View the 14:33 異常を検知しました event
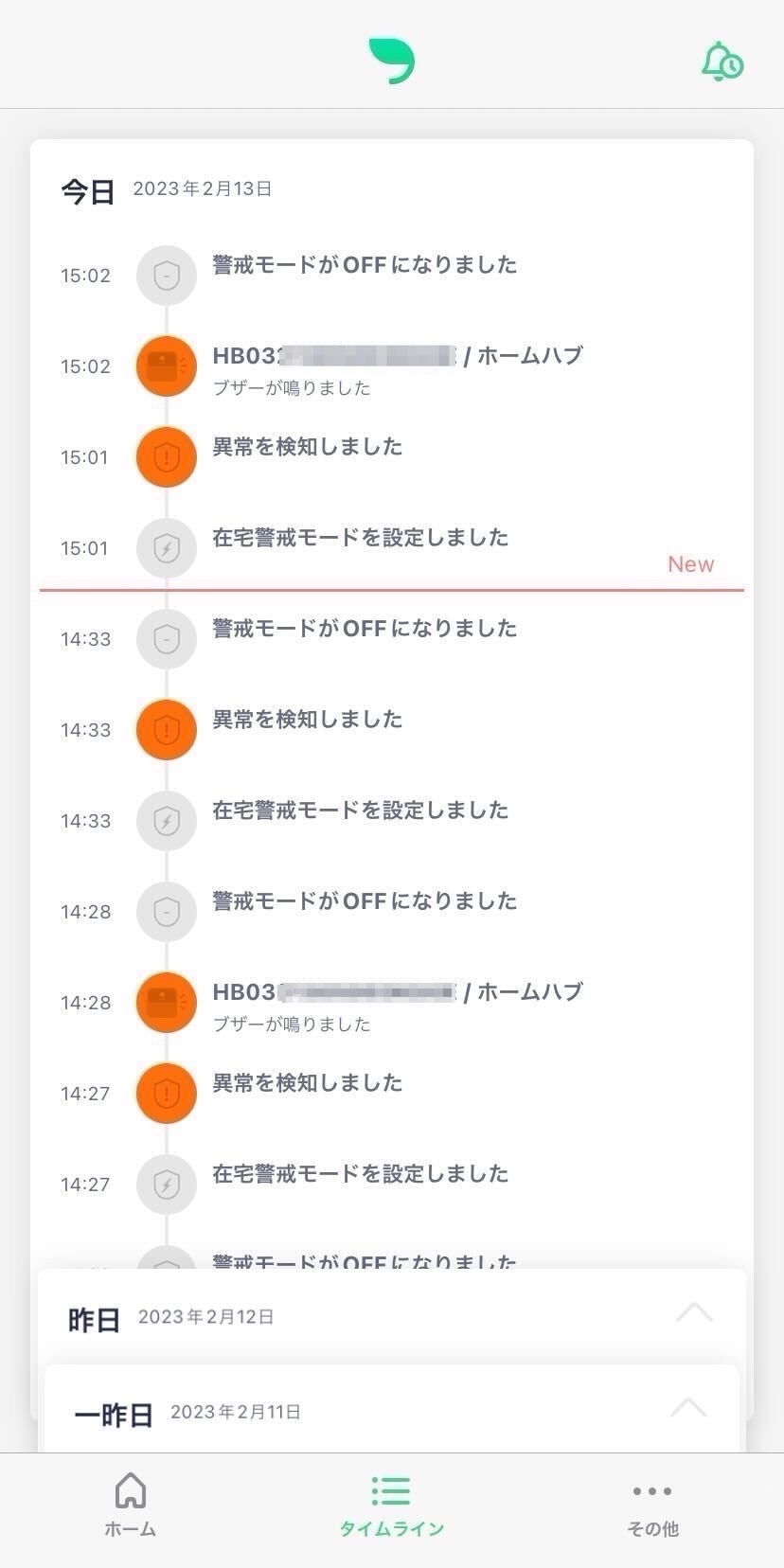 coord(308,721)
